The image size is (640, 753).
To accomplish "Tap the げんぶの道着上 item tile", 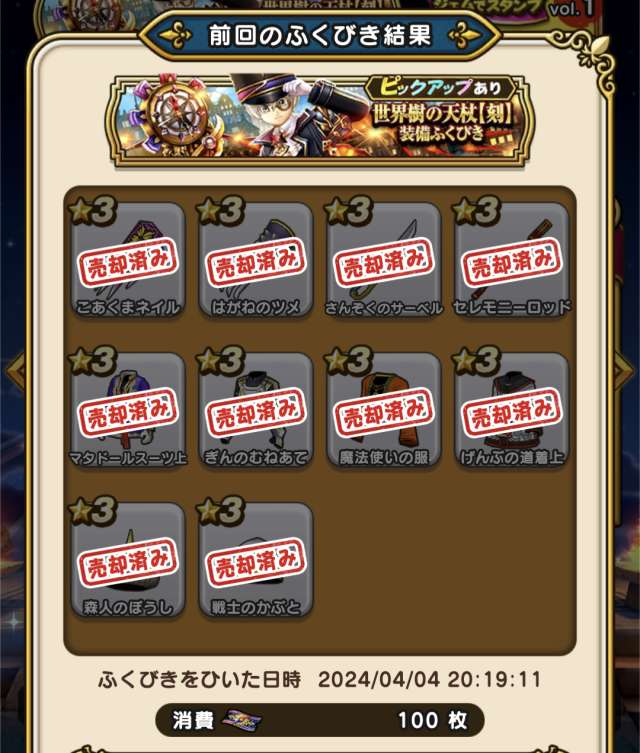I will 511,410.
